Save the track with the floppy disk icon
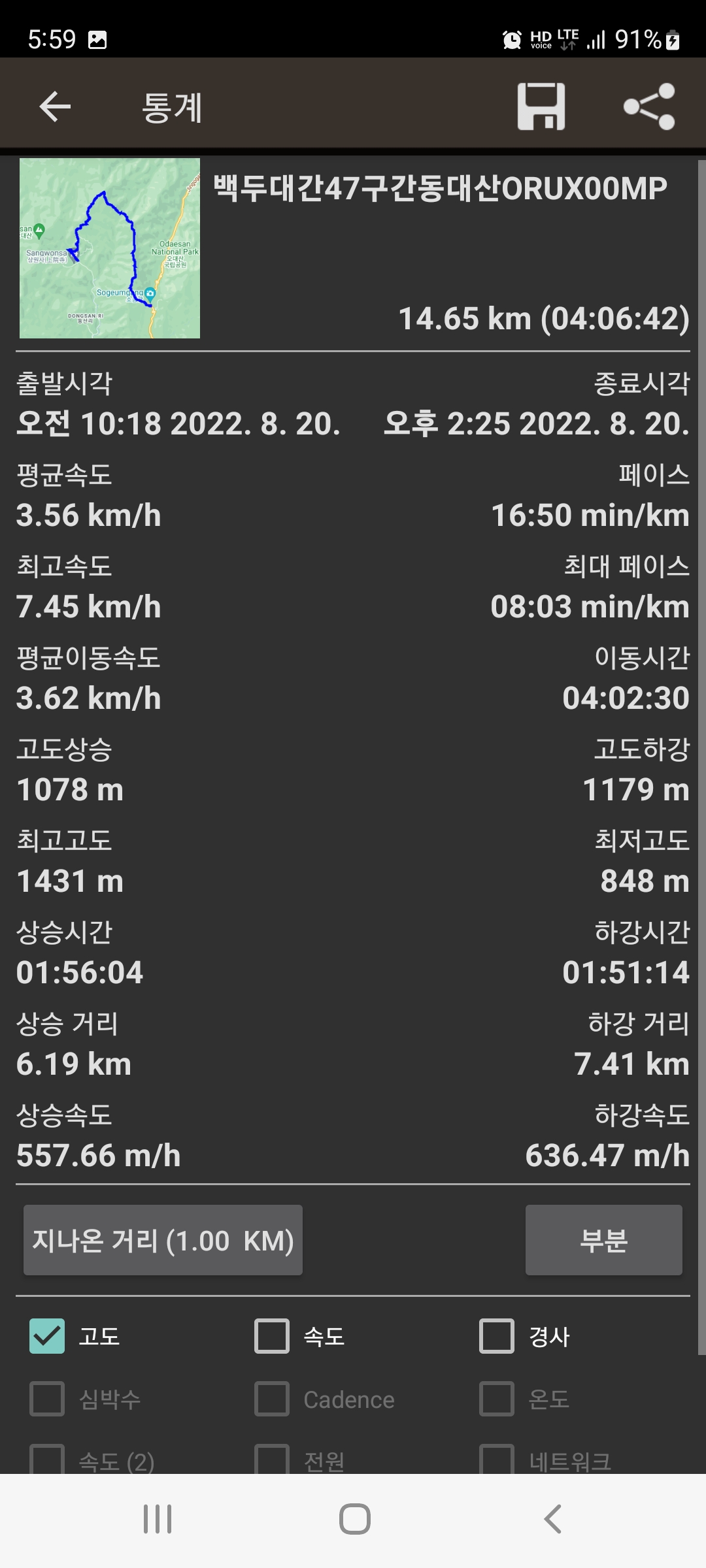 [x=541, y=106]
